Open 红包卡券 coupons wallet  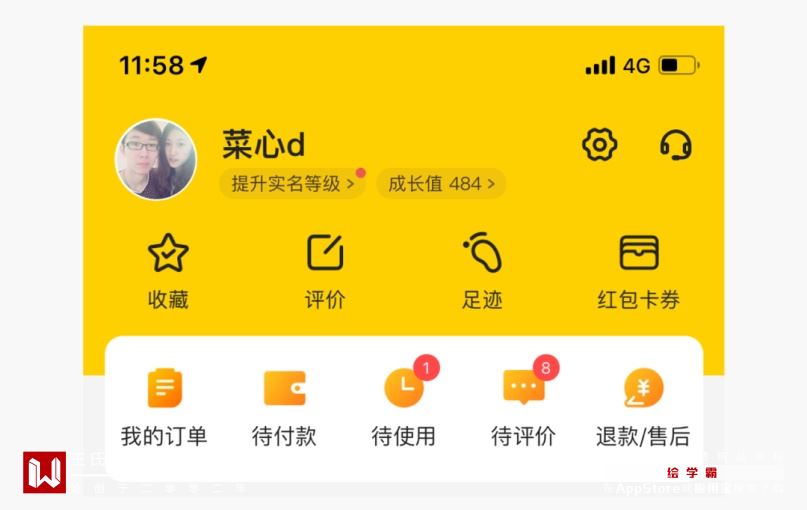(x=639, y=270)
